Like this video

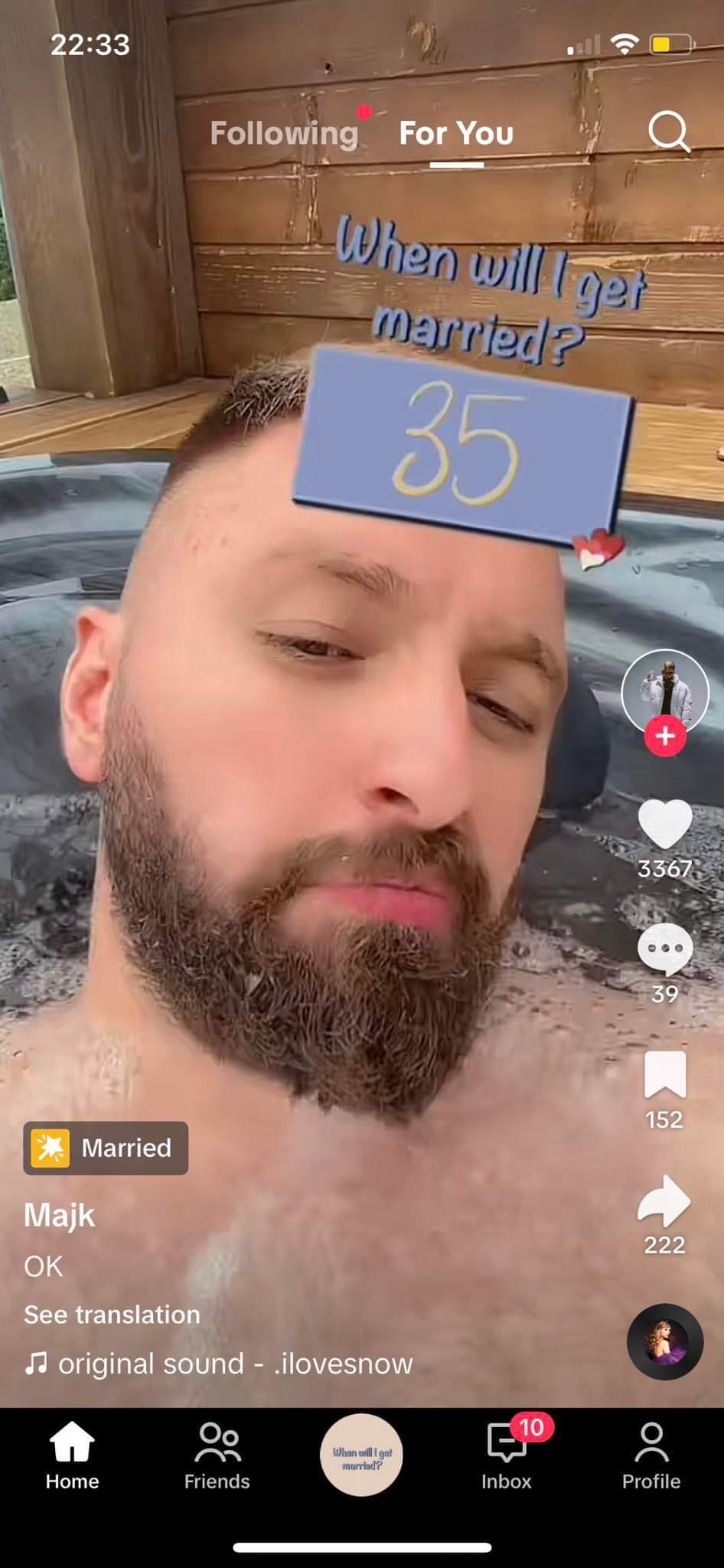pos(664,825)
